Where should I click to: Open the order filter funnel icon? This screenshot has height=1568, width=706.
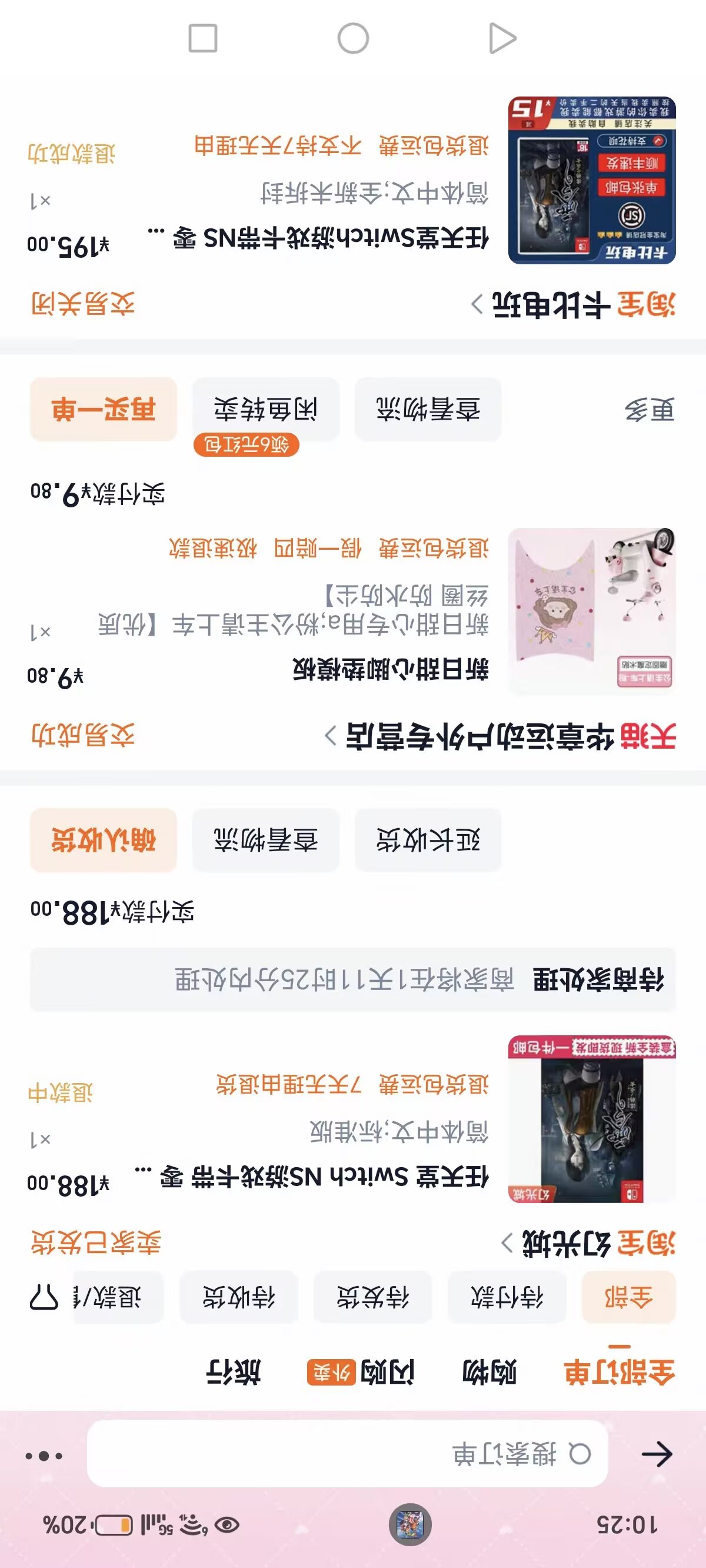[44, 1298]
